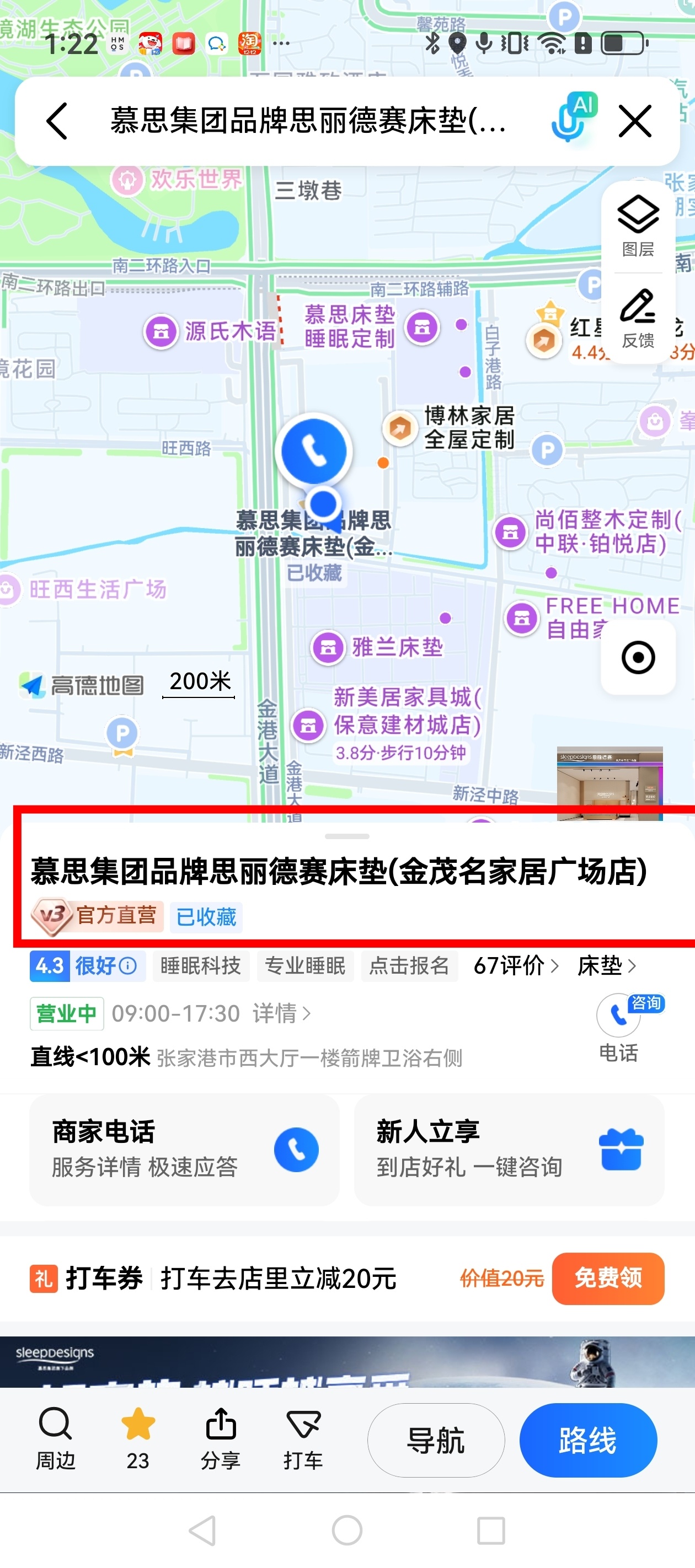Hail a ride with 打车
The width and height of the screenshot is (695, 1568).
(303, 1438)
